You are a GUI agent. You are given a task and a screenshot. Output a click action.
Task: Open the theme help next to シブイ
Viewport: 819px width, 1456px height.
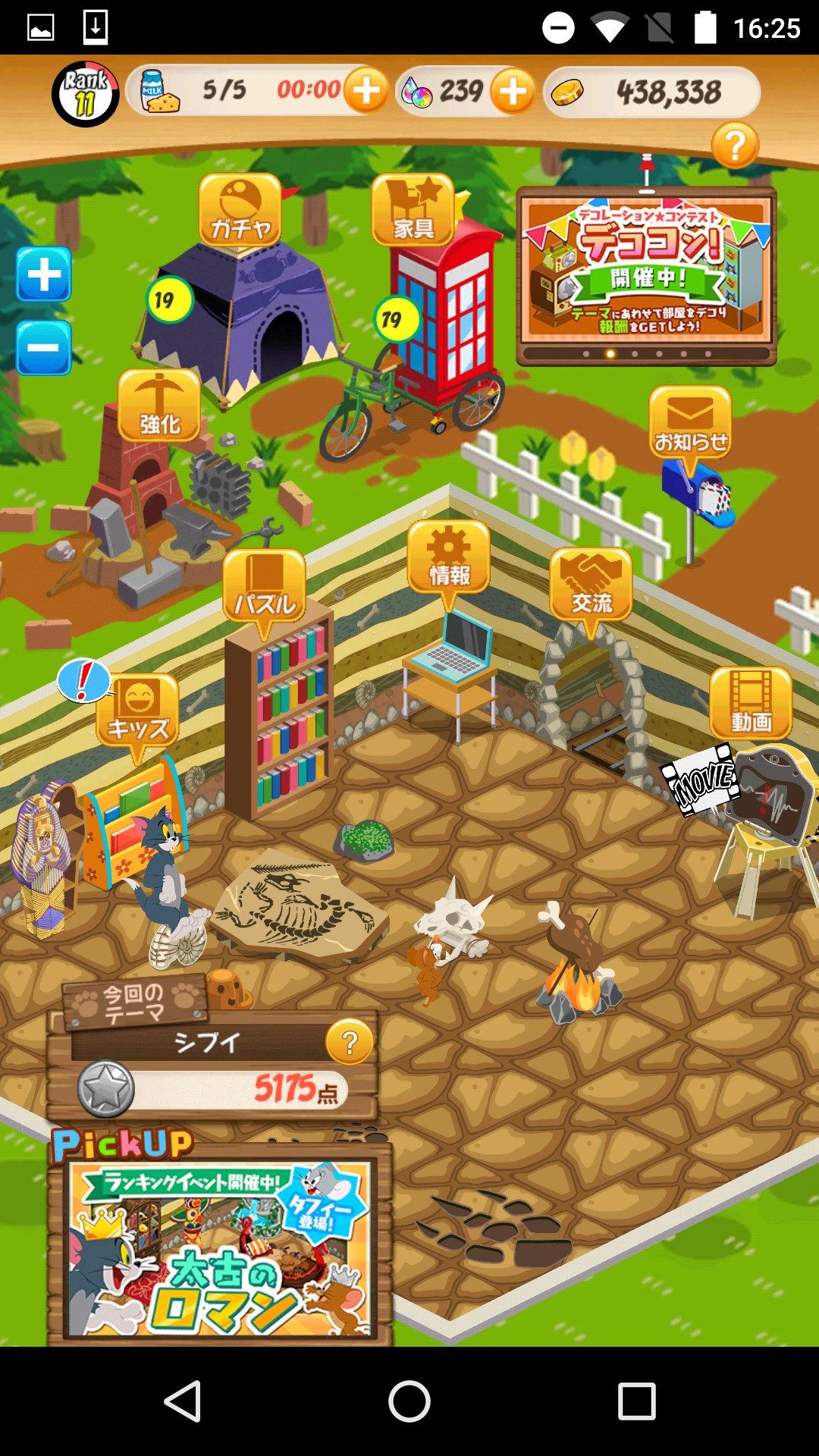click(x=349, y=1043)
